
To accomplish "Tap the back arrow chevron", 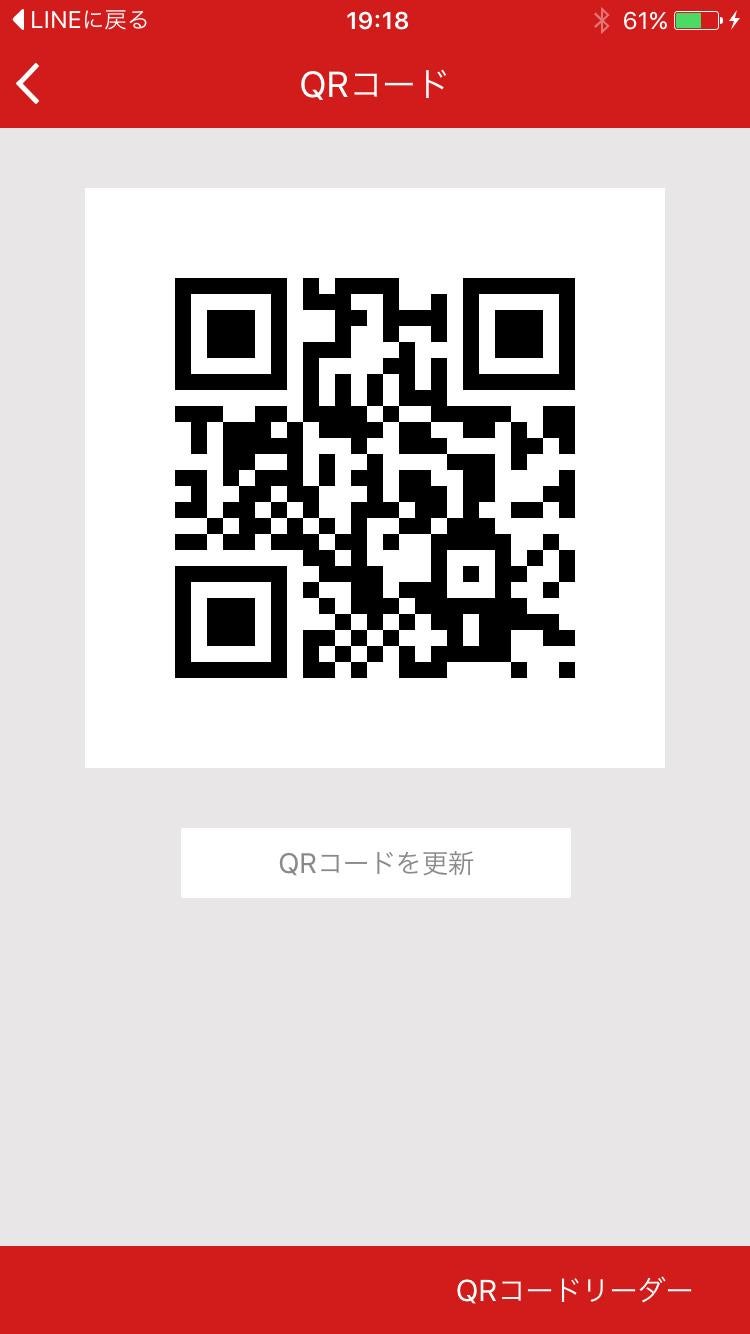I will (x=28, y=84).
